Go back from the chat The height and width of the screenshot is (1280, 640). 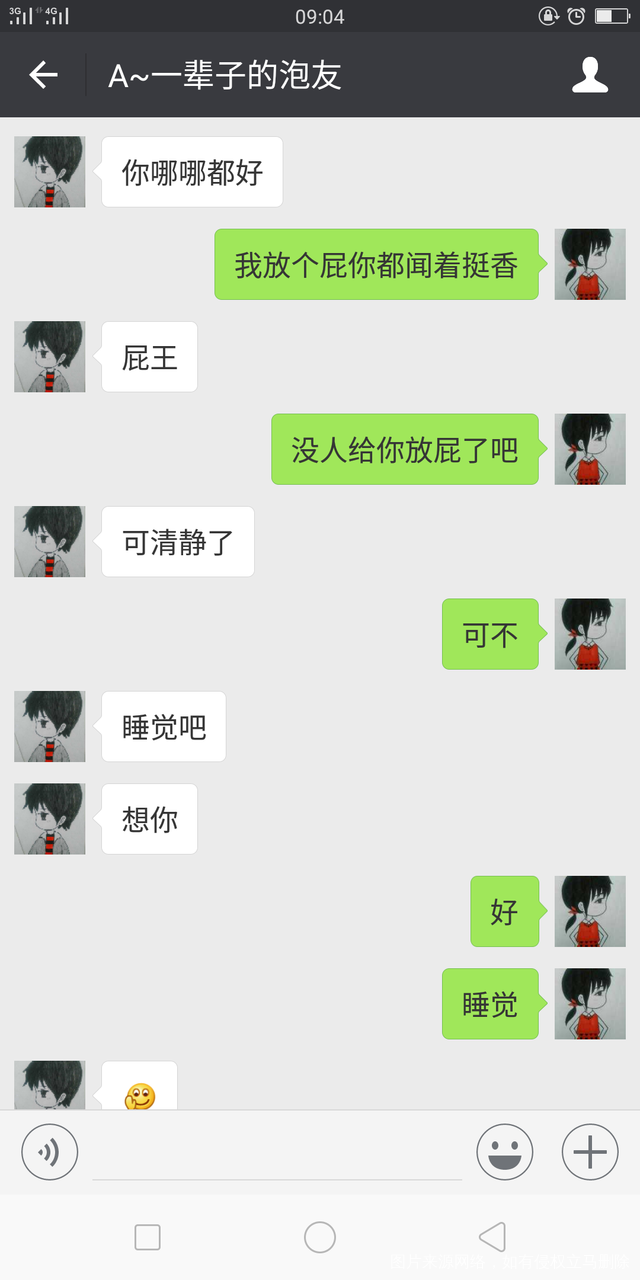tap(43, 75)
